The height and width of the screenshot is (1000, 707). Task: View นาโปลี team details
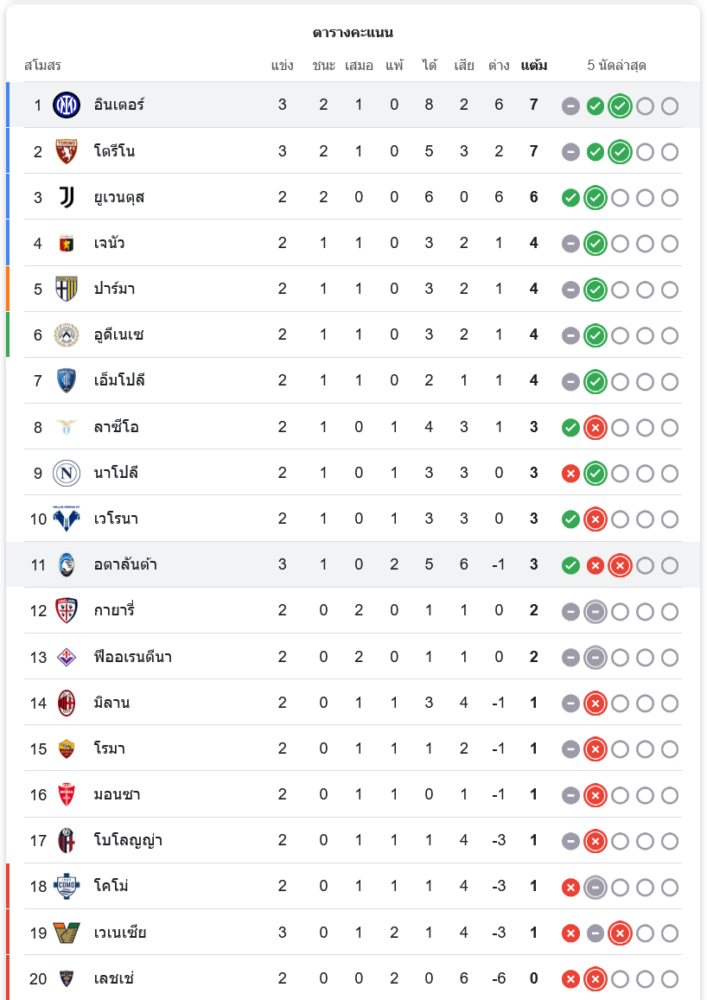tap(116, 473)
